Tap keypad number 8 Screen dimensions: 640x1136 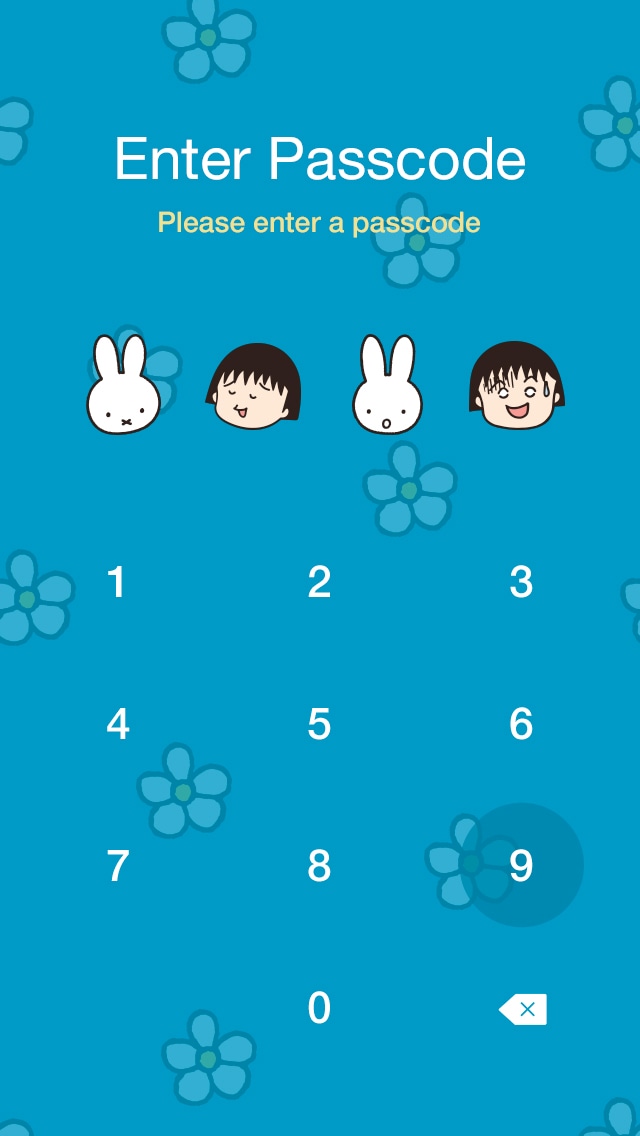(x=319, y=866)
